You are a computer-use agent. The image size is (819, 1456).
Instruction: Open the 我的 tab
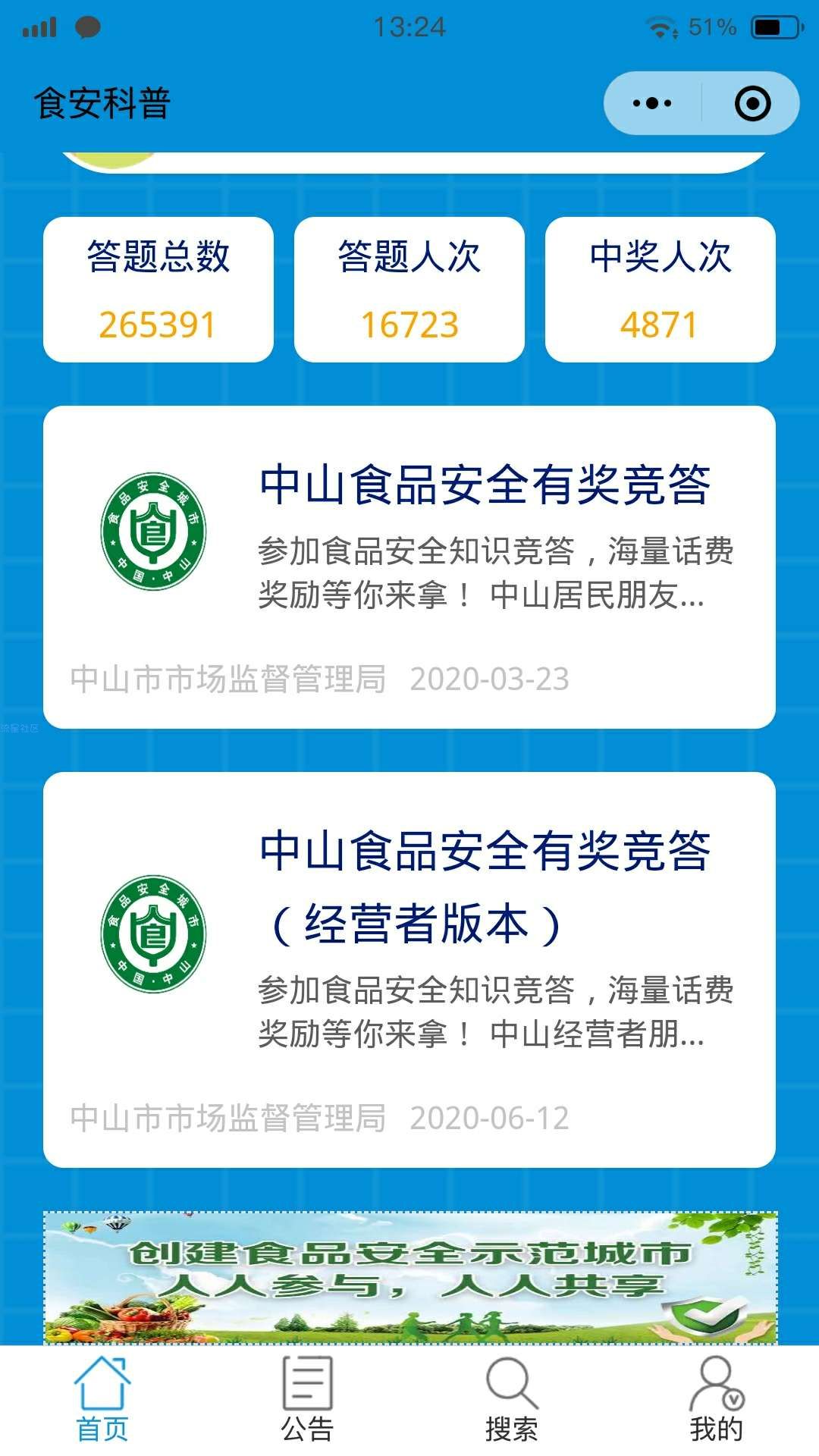pyautogui.click(x=716, y=1400)
